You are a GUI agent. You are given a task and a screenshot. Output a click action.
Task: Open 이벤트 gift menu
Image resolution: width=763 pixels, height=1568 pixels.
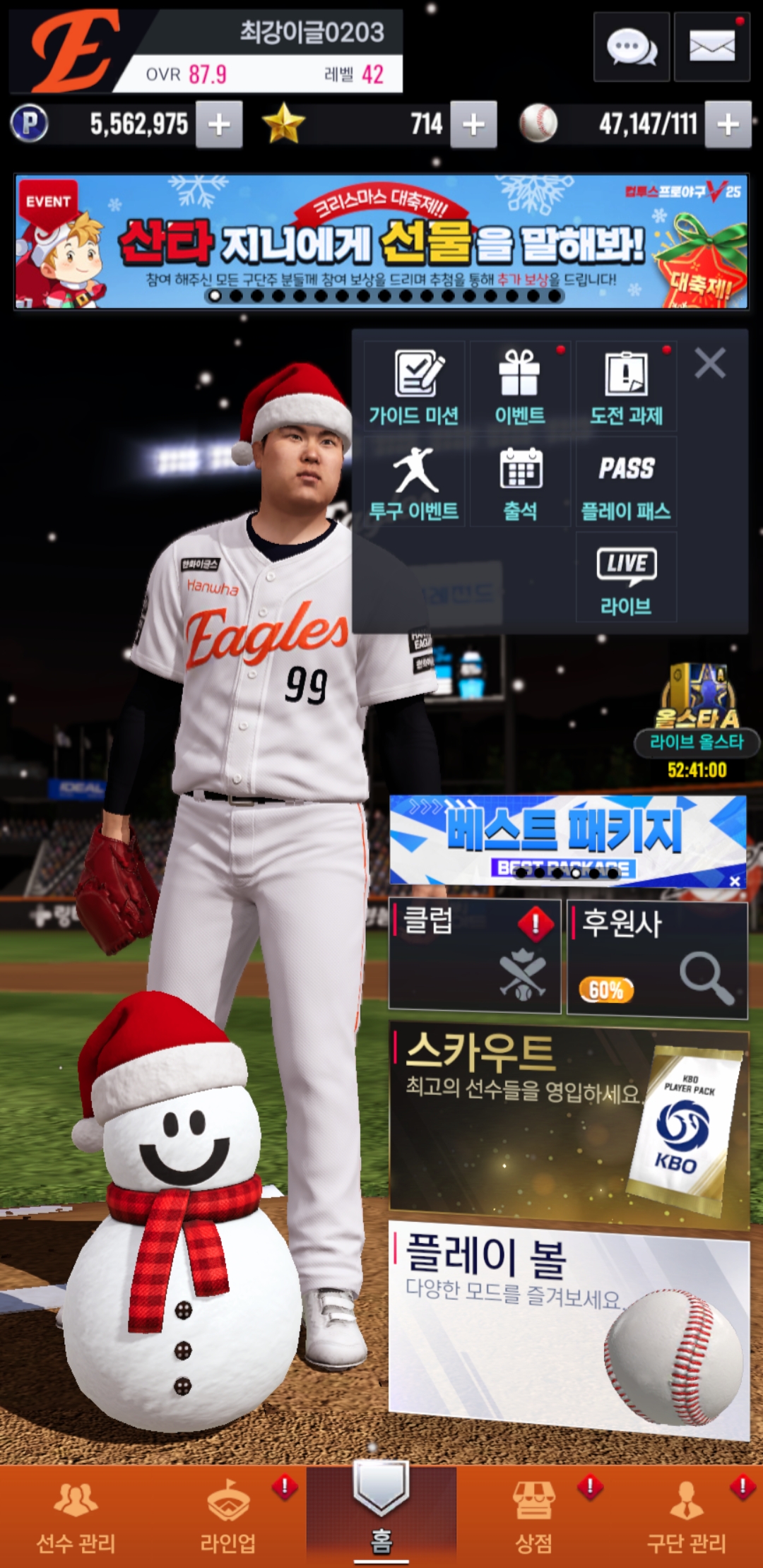pos(520,386)
